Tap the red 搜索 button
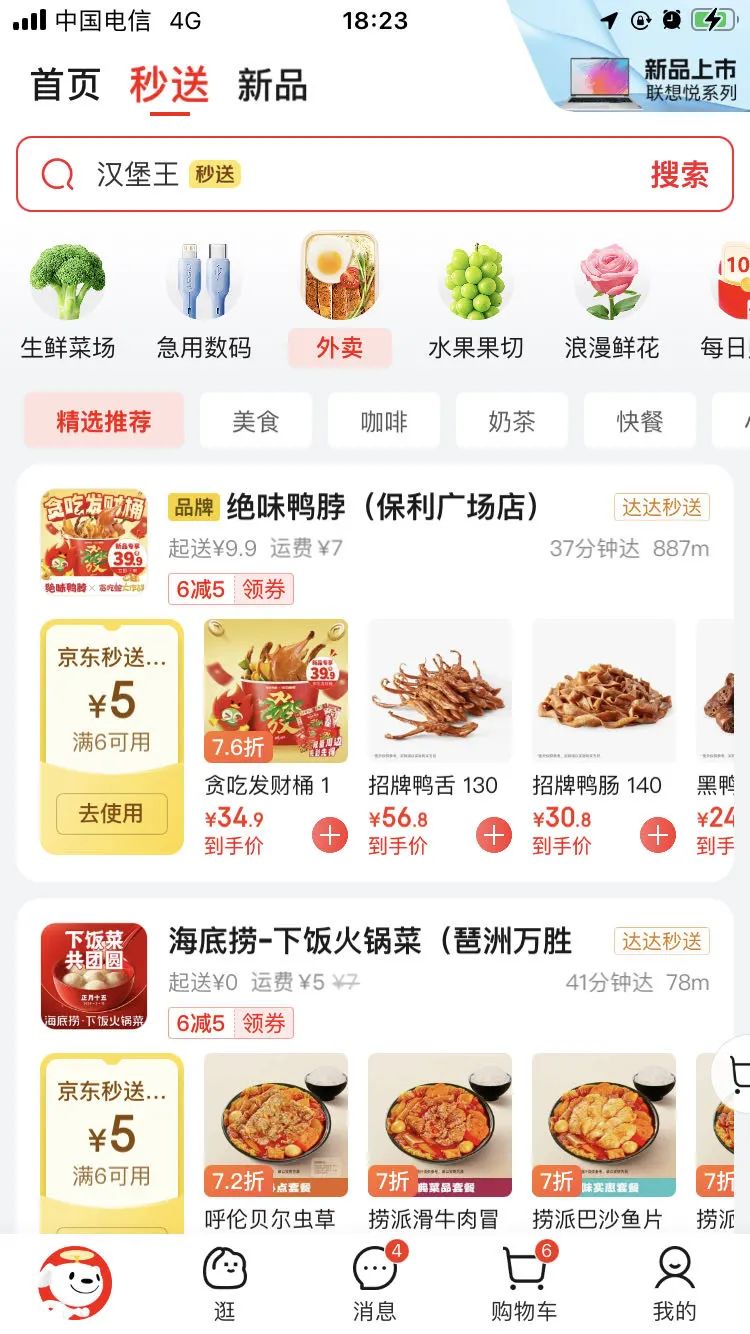The height and width of the screenshot is (1334, 750). click(x=679, y=175)
